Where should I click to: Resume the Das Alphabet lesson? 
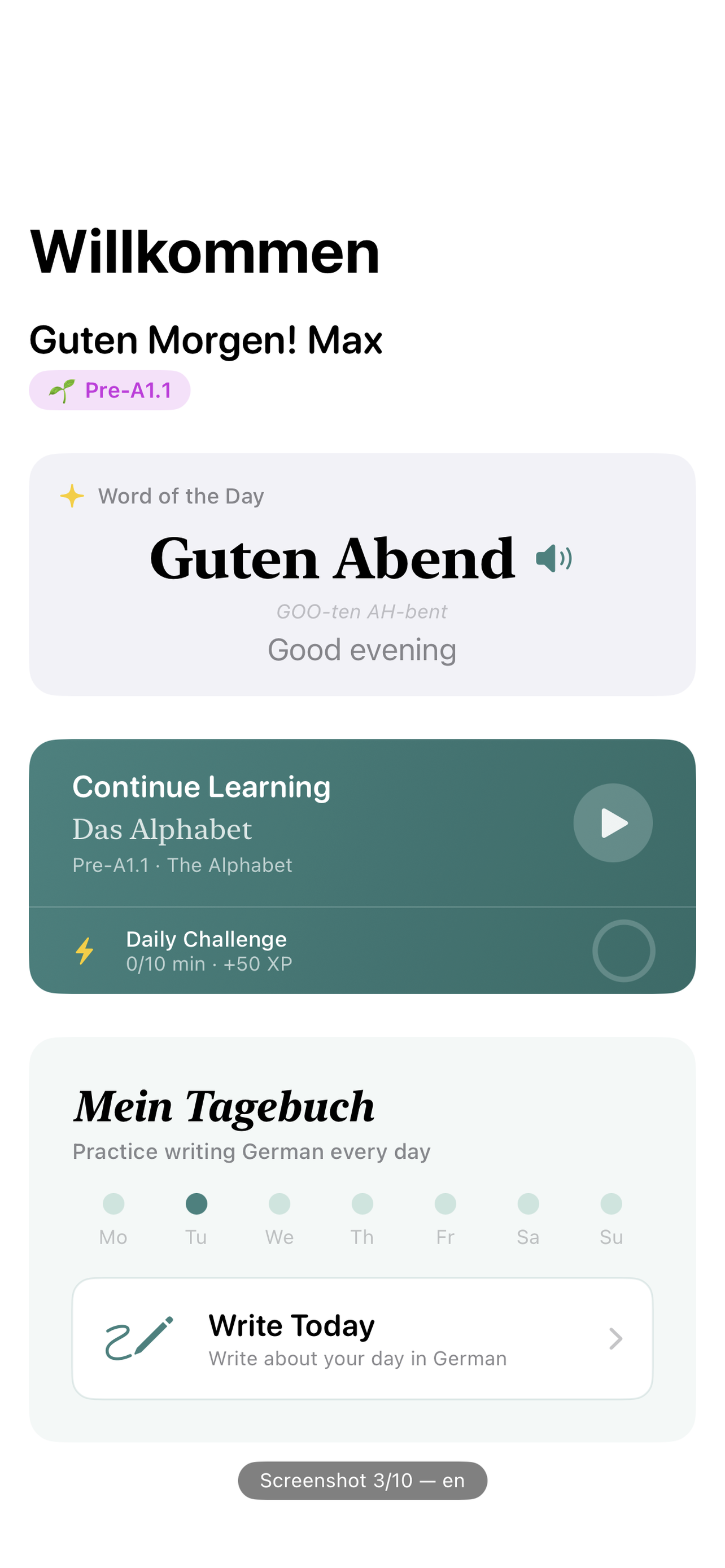coord(613,822)
